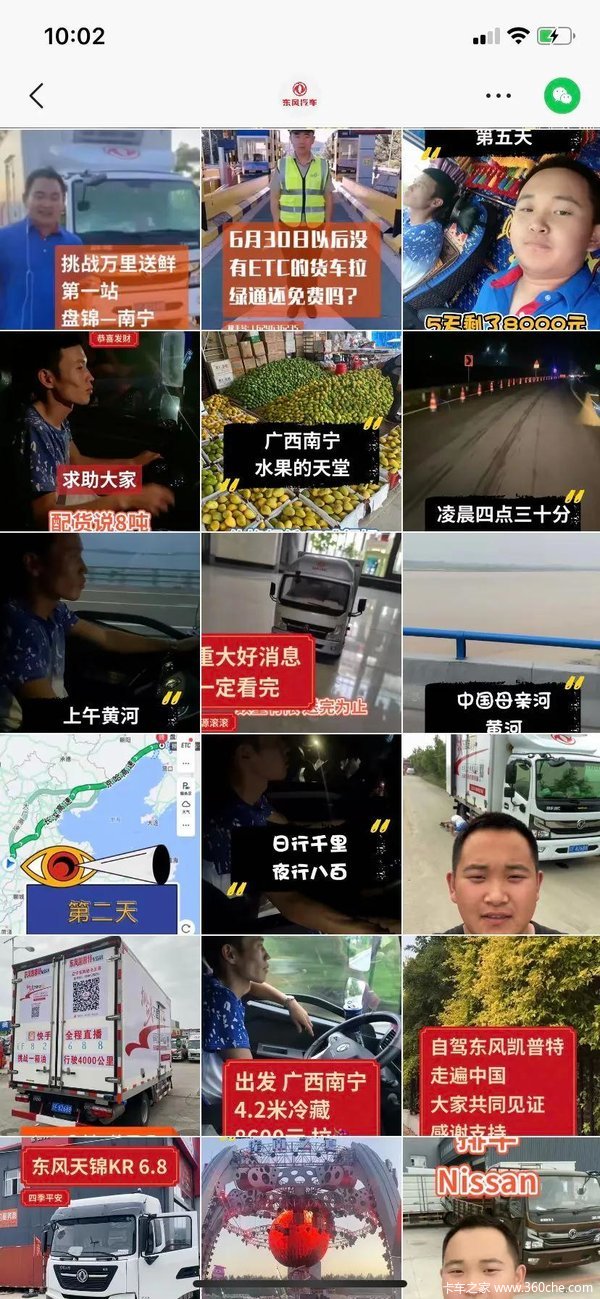This screenshot has width=600, height=1299.
Task: Go back using the back arrow
Action: coord(37,96)
